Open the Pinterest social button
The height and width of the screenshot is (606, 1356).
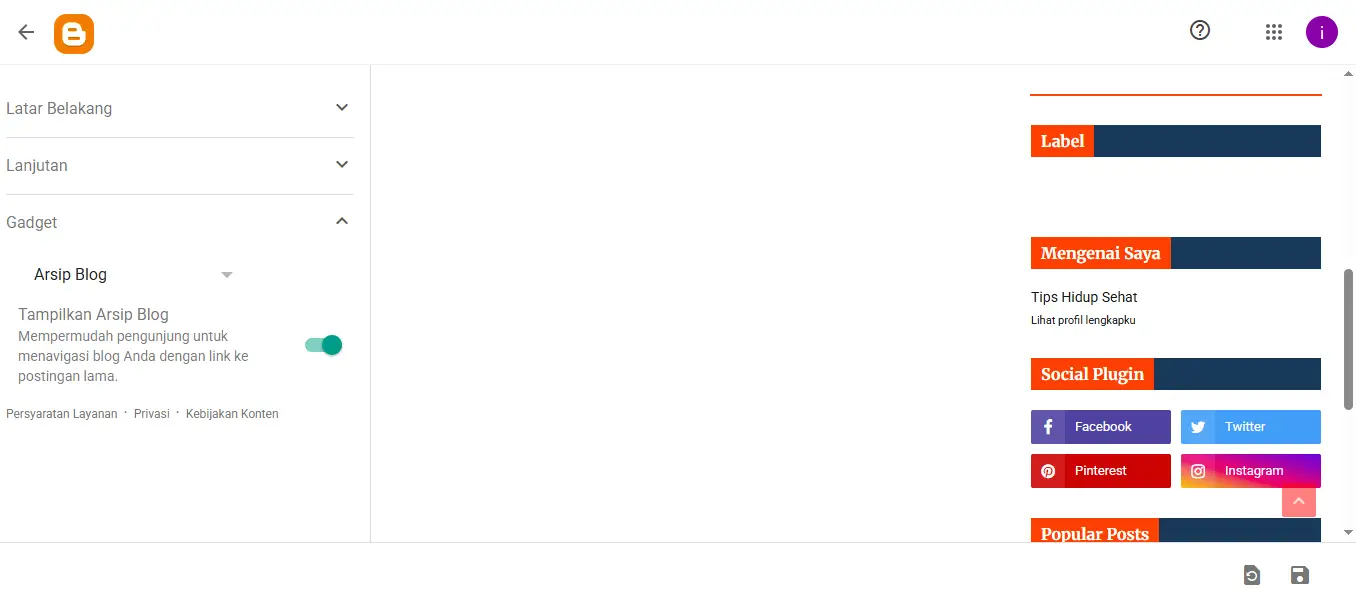pos(1100,471)
